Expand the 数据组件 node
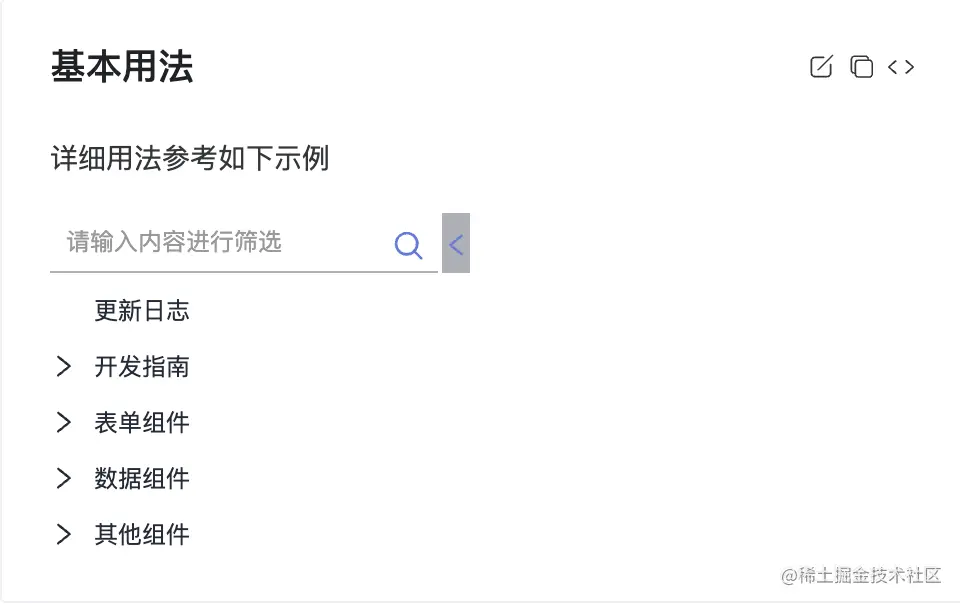 click(x=64, y=479)
